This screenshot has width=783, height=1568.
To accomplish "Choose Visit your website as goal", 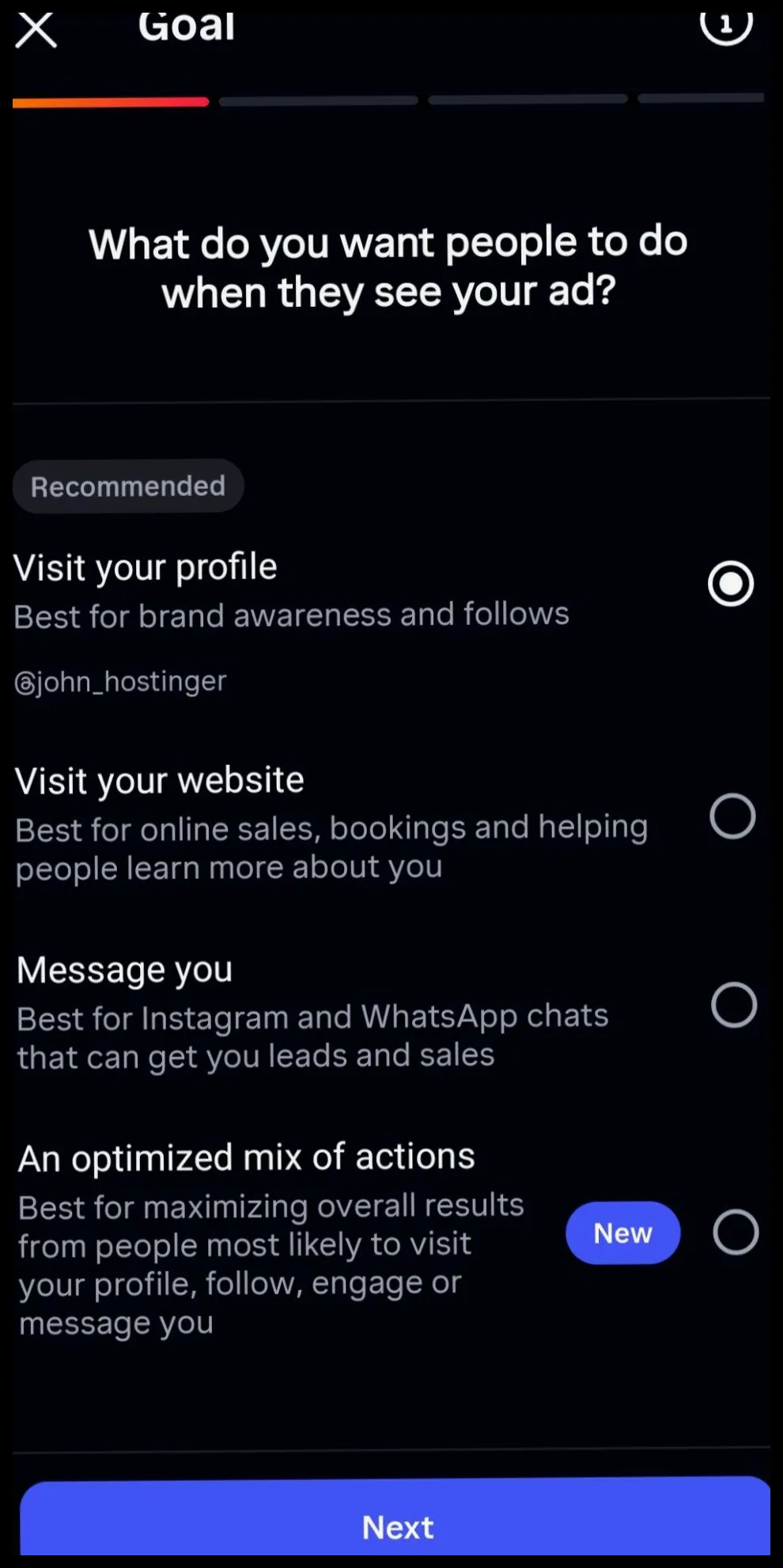I will pos(732,816).
